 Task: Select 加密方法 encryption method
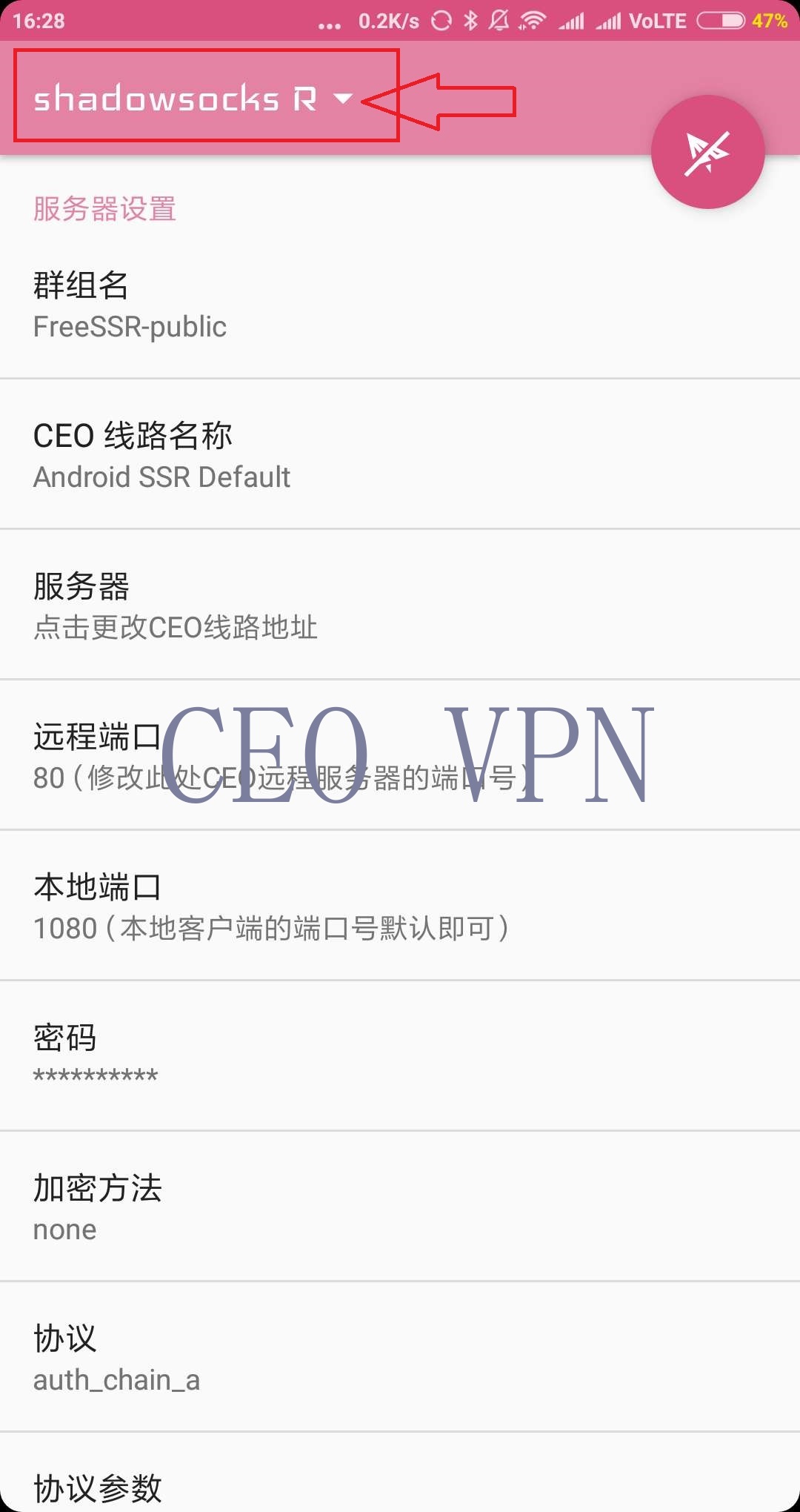(x=400, y=1207)
